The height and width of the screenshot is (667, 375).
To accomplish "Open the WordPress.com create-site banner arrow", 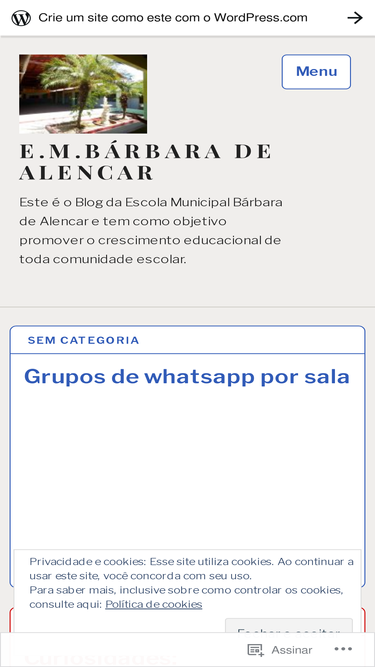I will coord(355,18).
